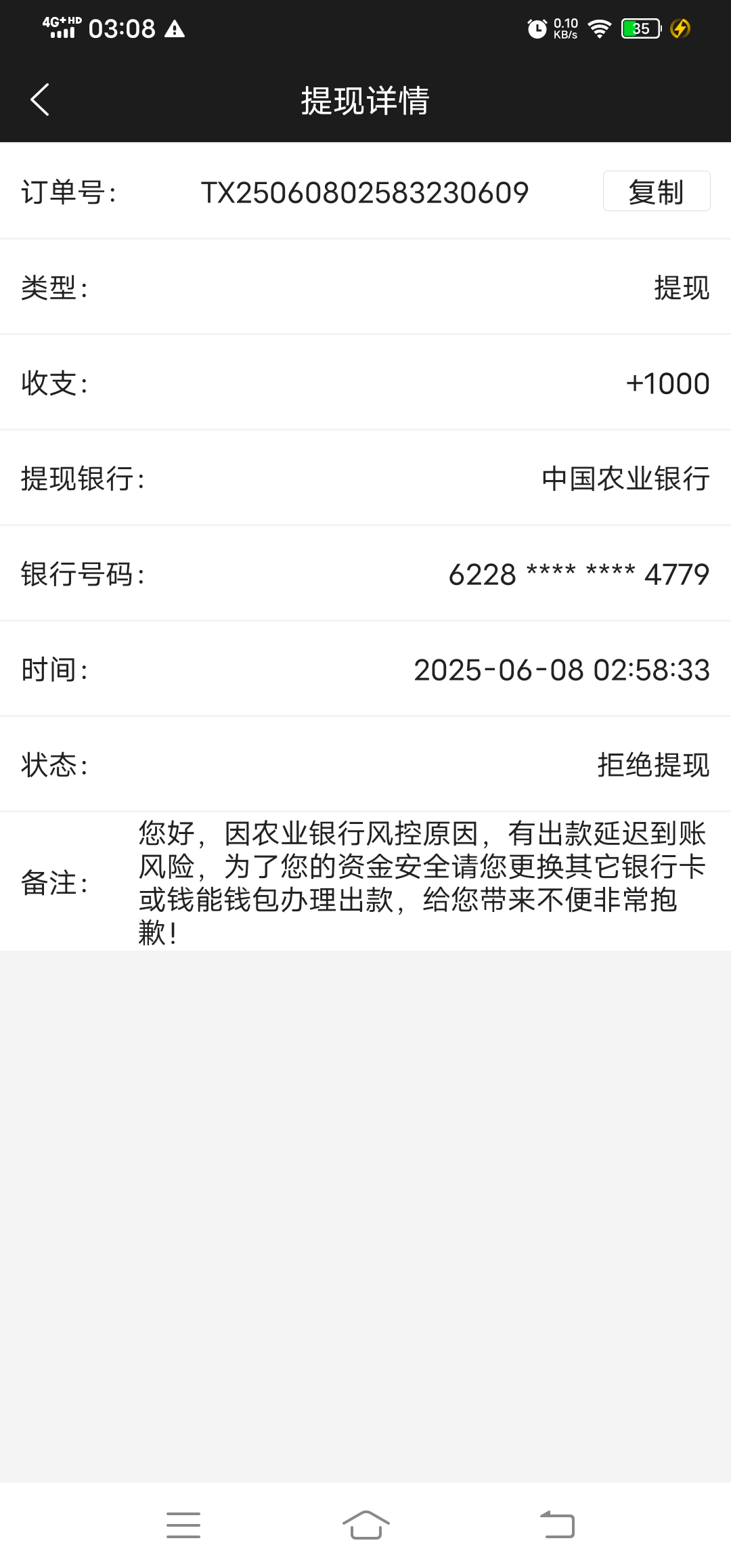Viewport: 731px width, 1568px height.
Task: Tap the system back navigation key
Action: [x=557, y=1525]
